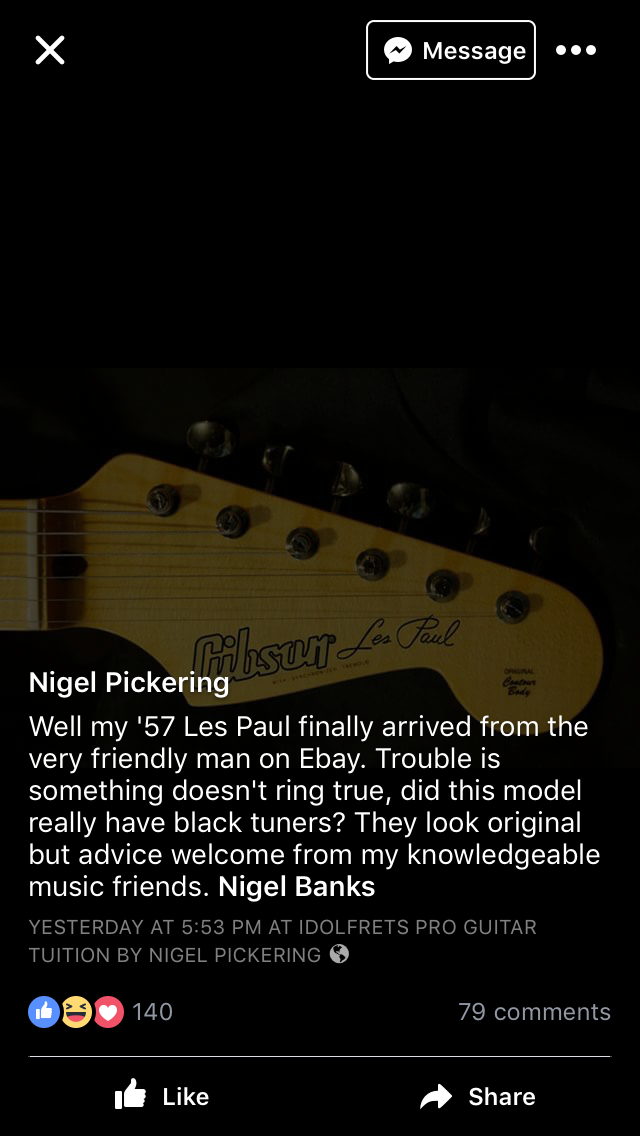View the 140 reactions list

click(x=101, y=1012)
